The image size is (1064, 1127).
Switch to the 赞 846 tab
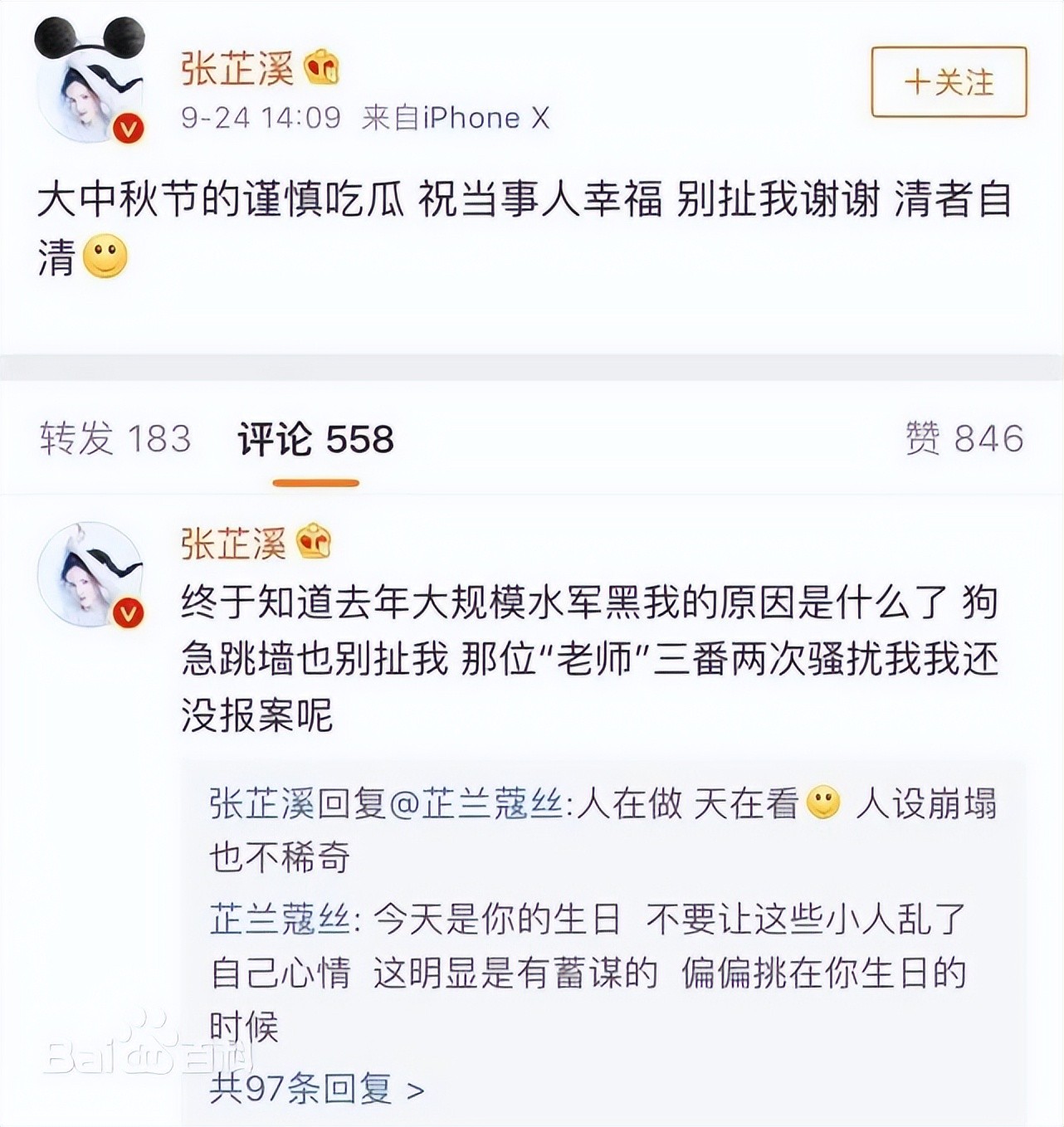(964, 438)
